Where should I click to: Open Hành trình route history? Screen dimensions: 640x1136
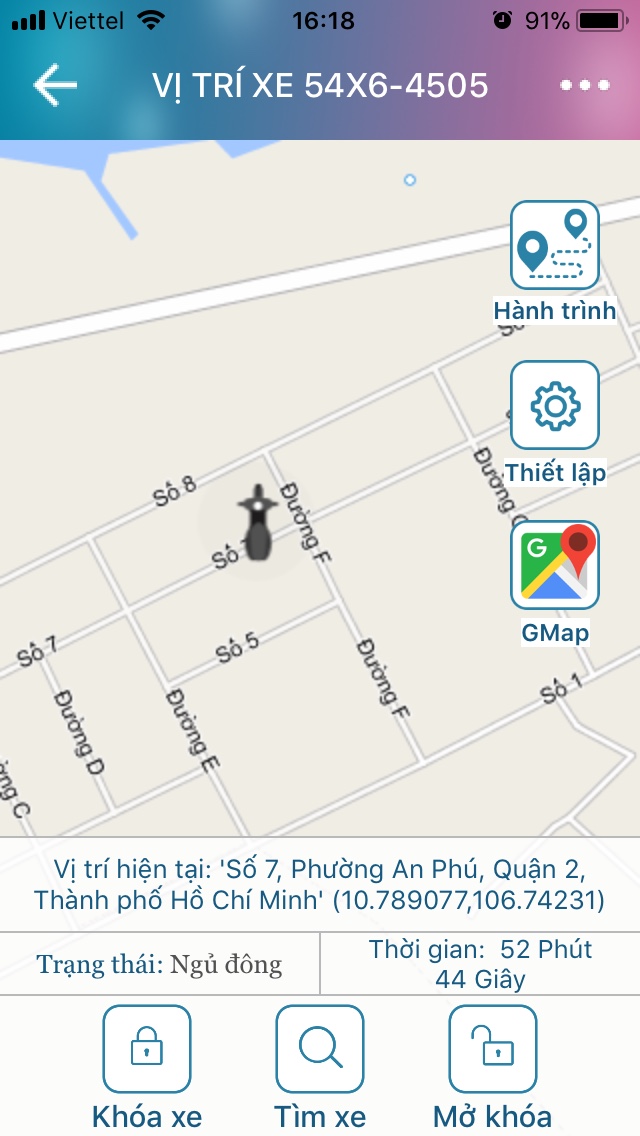555,245
